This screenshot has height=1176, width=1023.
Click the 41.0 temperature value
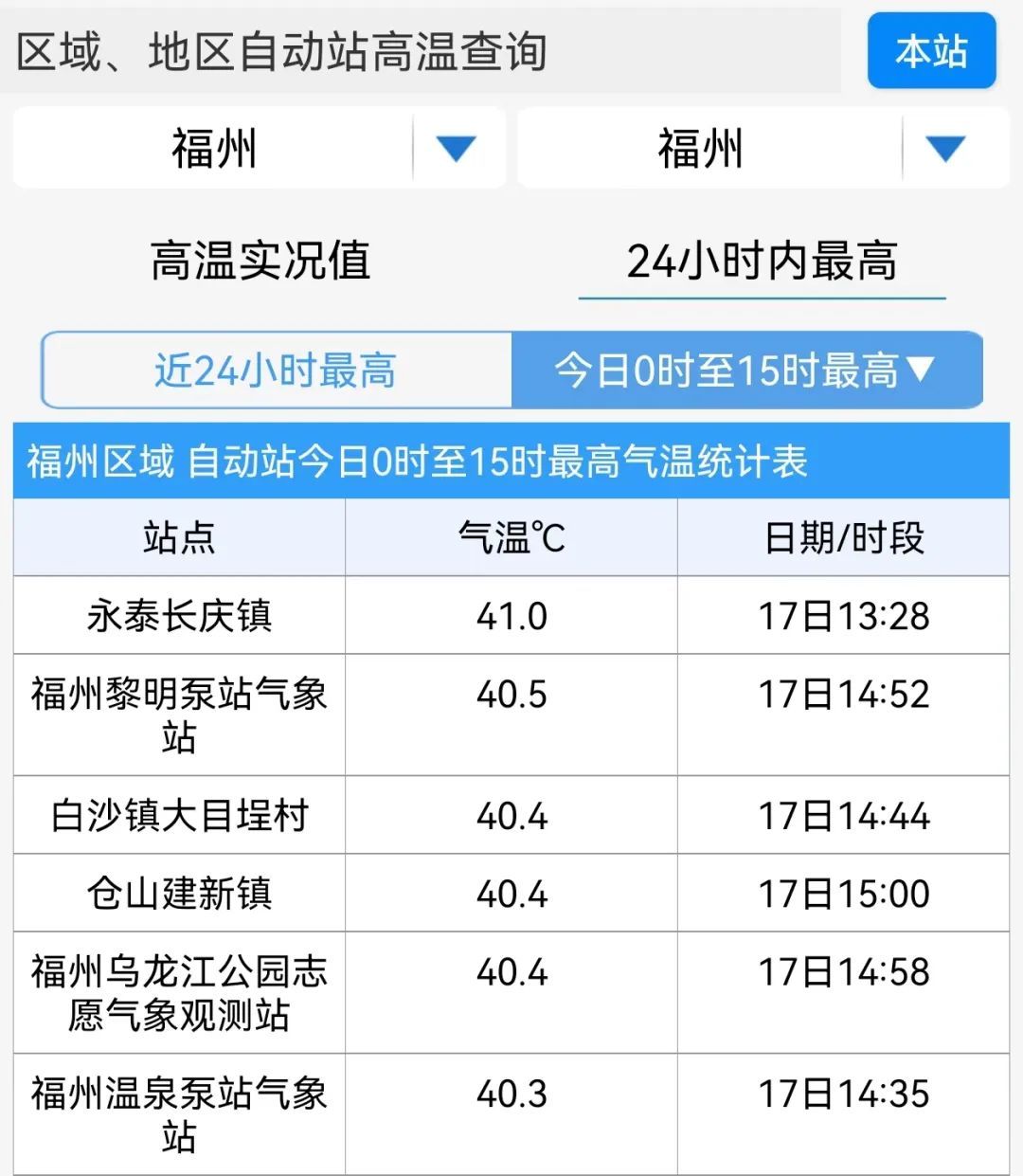pyautogui.click(x=511, y=615)
